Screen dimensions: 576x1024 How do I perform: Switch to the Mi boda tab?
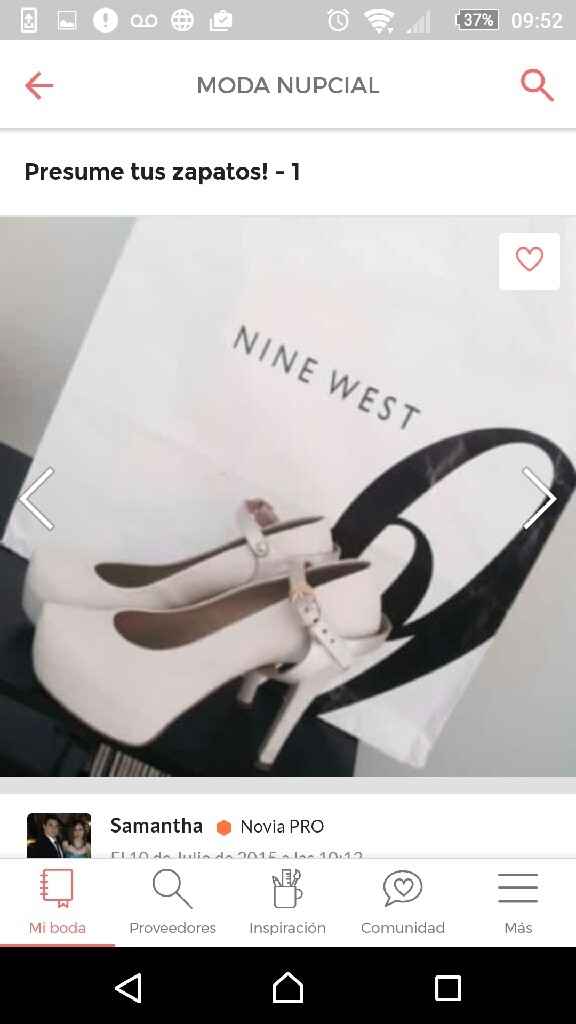click(x=57, y=903)
